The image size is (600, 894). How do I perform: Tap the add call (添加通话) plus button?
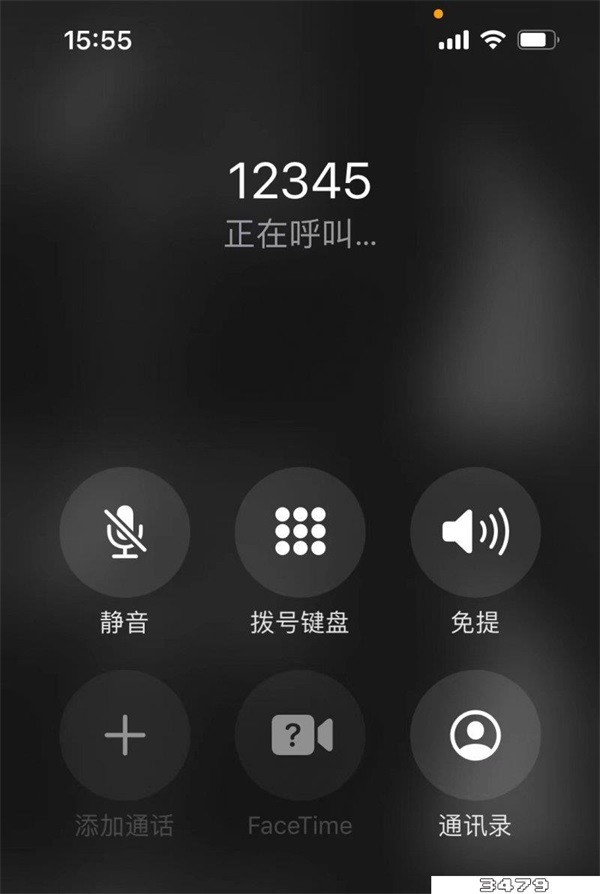pyautogui.click(x=125, y=736)
